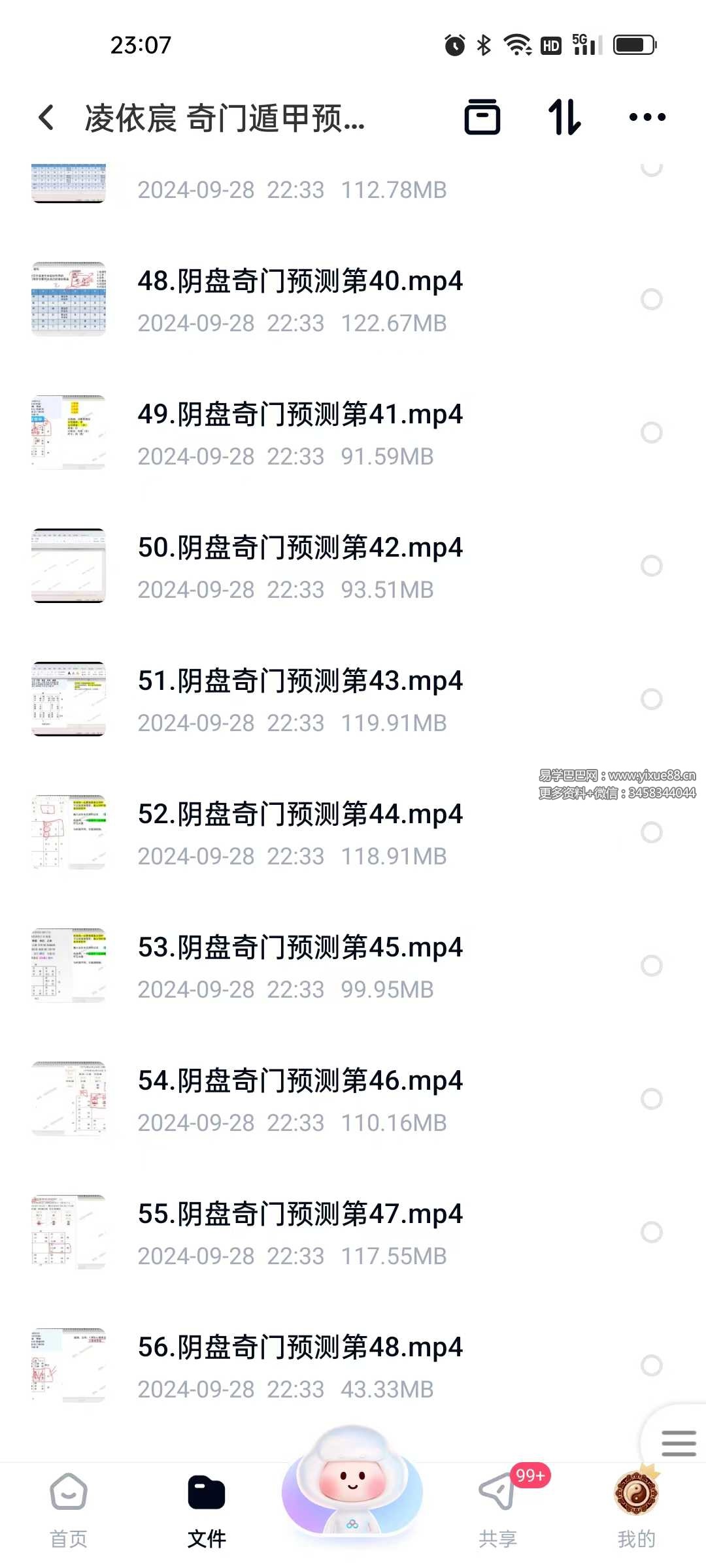Play video 50.阴盘奇门预测第42.mp4
The height and width of the screenshot is (1568, 706).
299,549
